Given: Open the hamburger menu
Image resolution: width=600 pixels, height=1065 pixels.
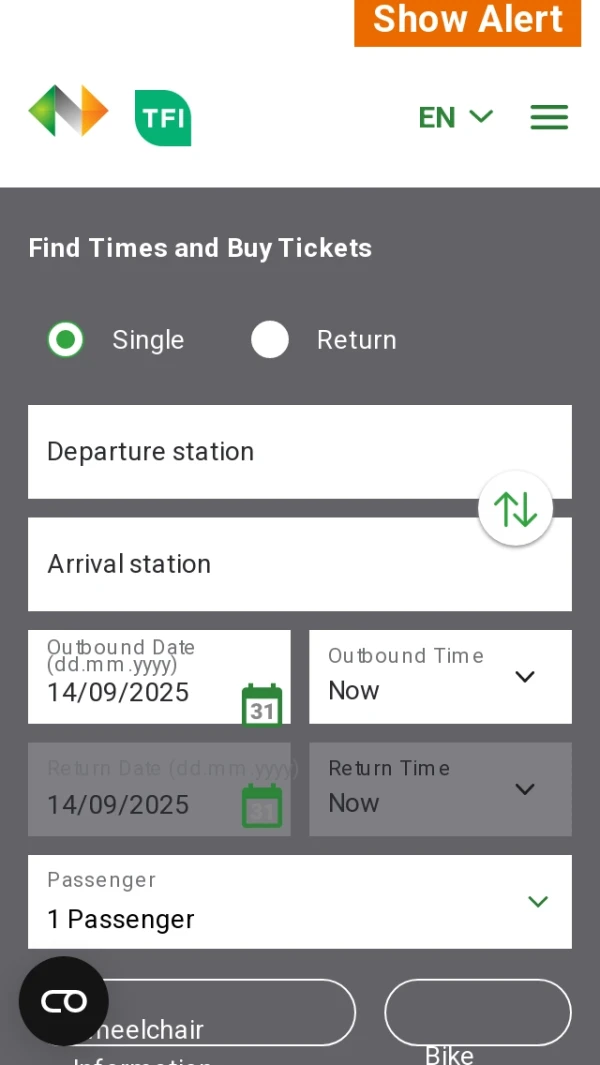Looking at the screenshot, I should click(x=549, y=118).
